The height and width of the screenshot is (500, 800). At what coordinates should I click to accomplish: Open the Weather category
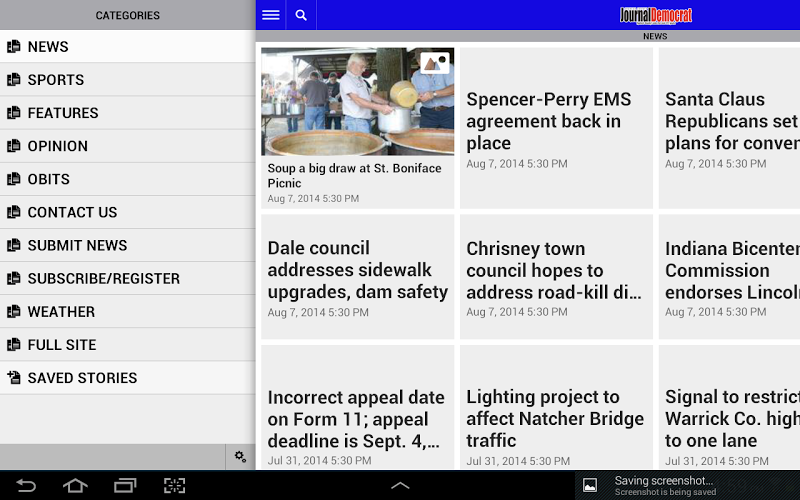tap(127, 311)
